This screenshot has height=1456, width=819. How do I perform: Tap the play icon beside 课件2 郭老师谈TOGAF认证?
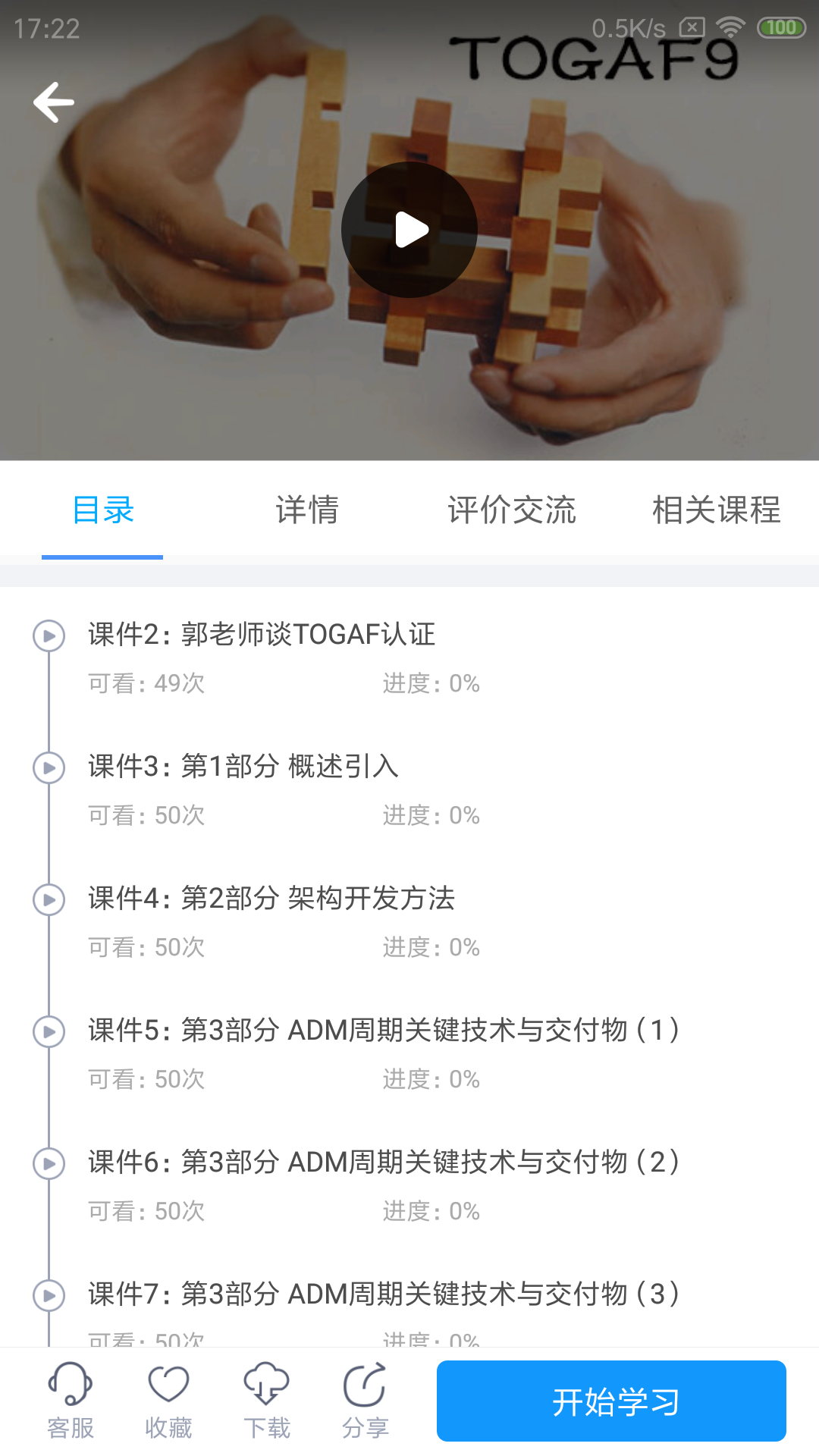(x=49, y=635)
